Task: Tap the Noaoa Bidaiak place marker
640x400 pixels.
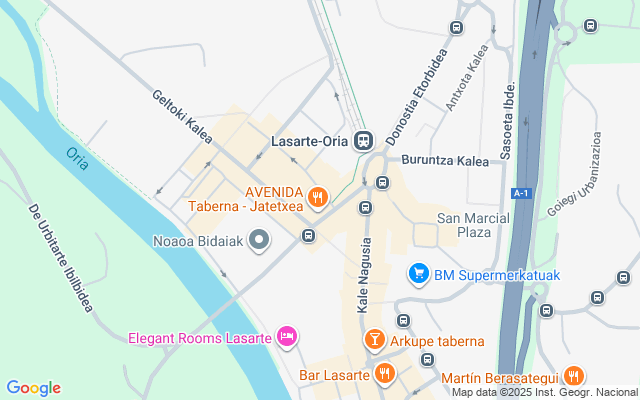Action: pyautogui.click(x=259, y=239)
